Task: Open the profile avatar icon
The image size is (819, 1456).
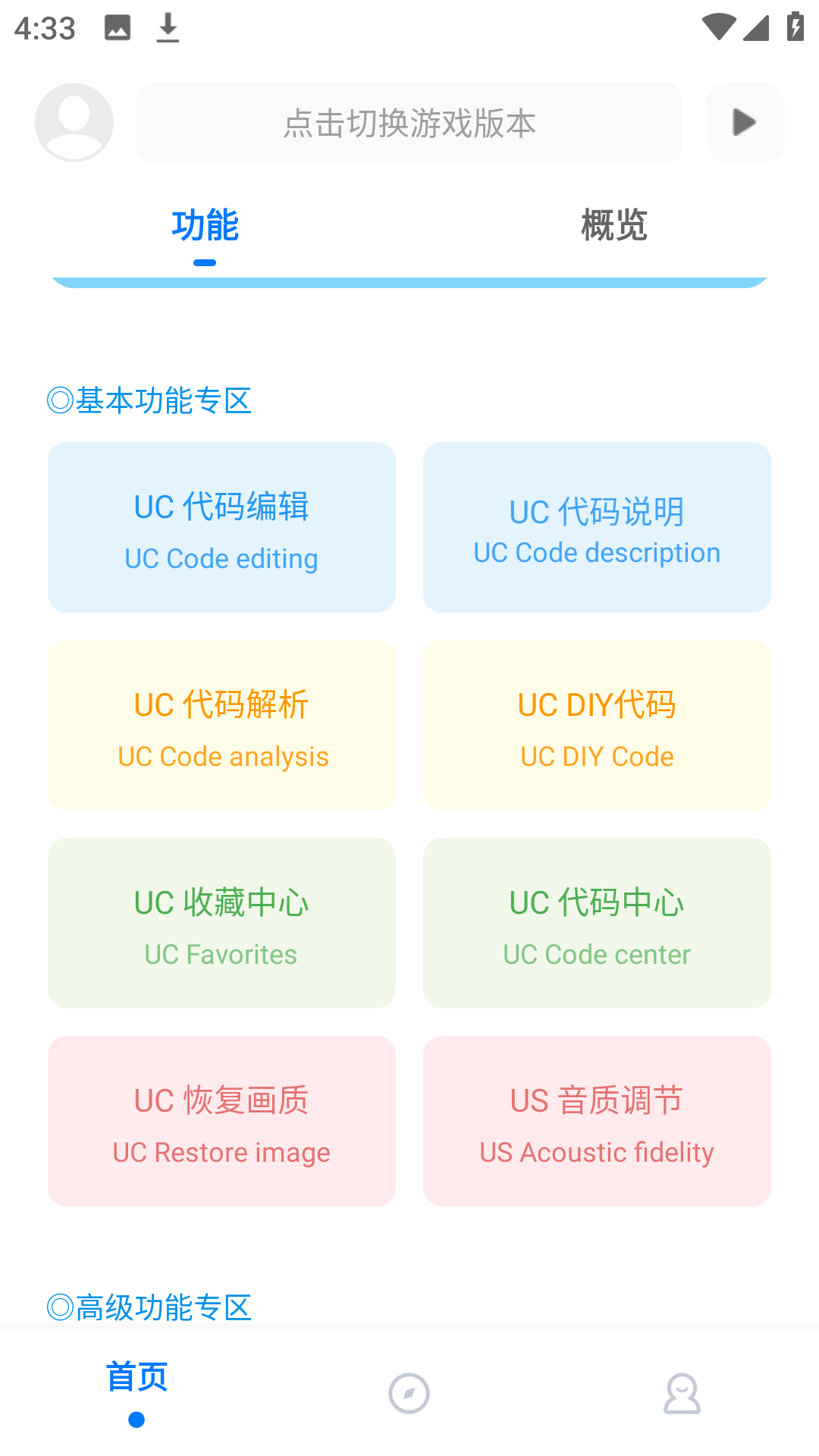Action: pyautogui.click(x=74, y=122)
